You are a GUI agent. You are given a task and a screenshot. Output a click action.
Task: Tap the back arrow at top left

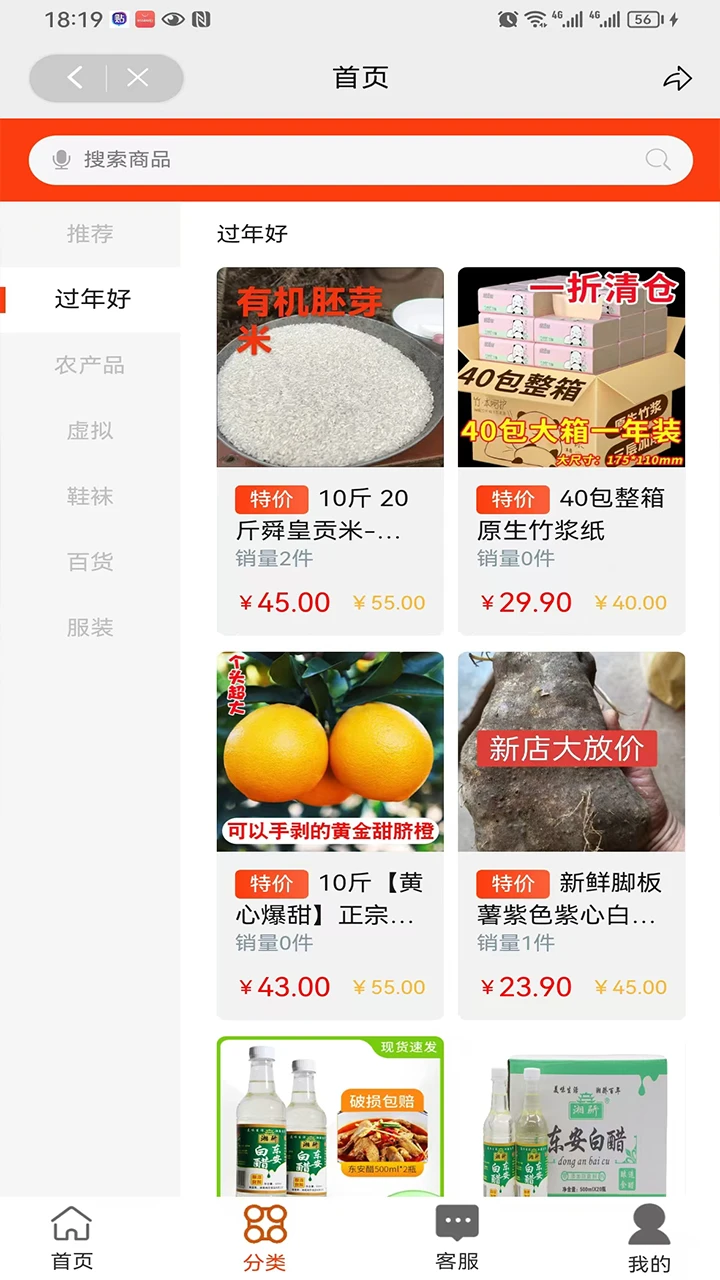click(73, 78)
